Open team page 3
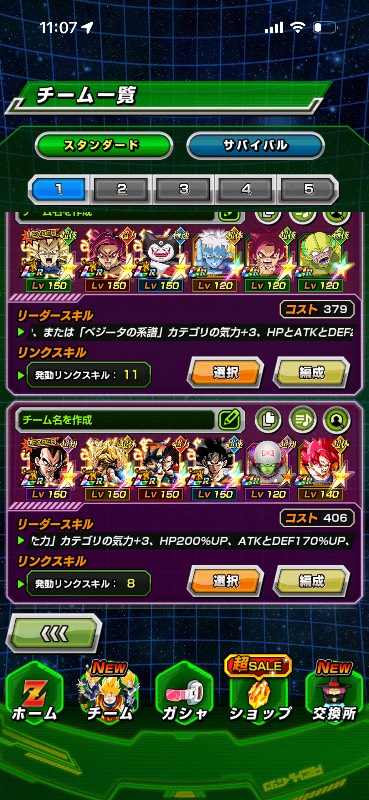 click(x=184, y=190)
